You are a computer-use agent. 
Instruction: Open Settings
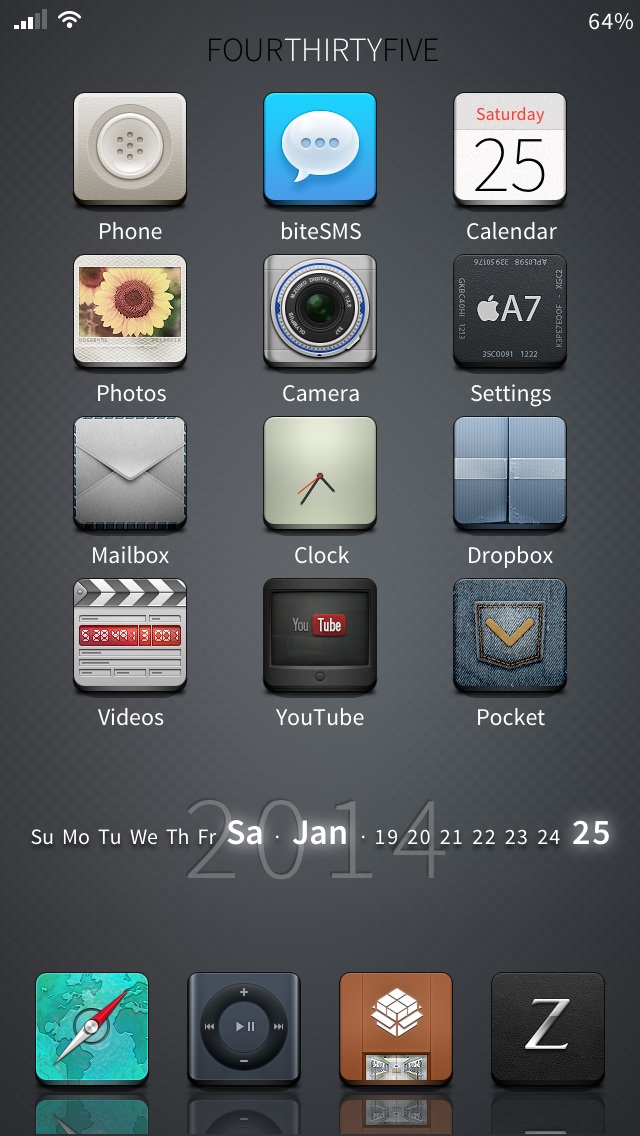pyautogui.click(x=510, y=311)
